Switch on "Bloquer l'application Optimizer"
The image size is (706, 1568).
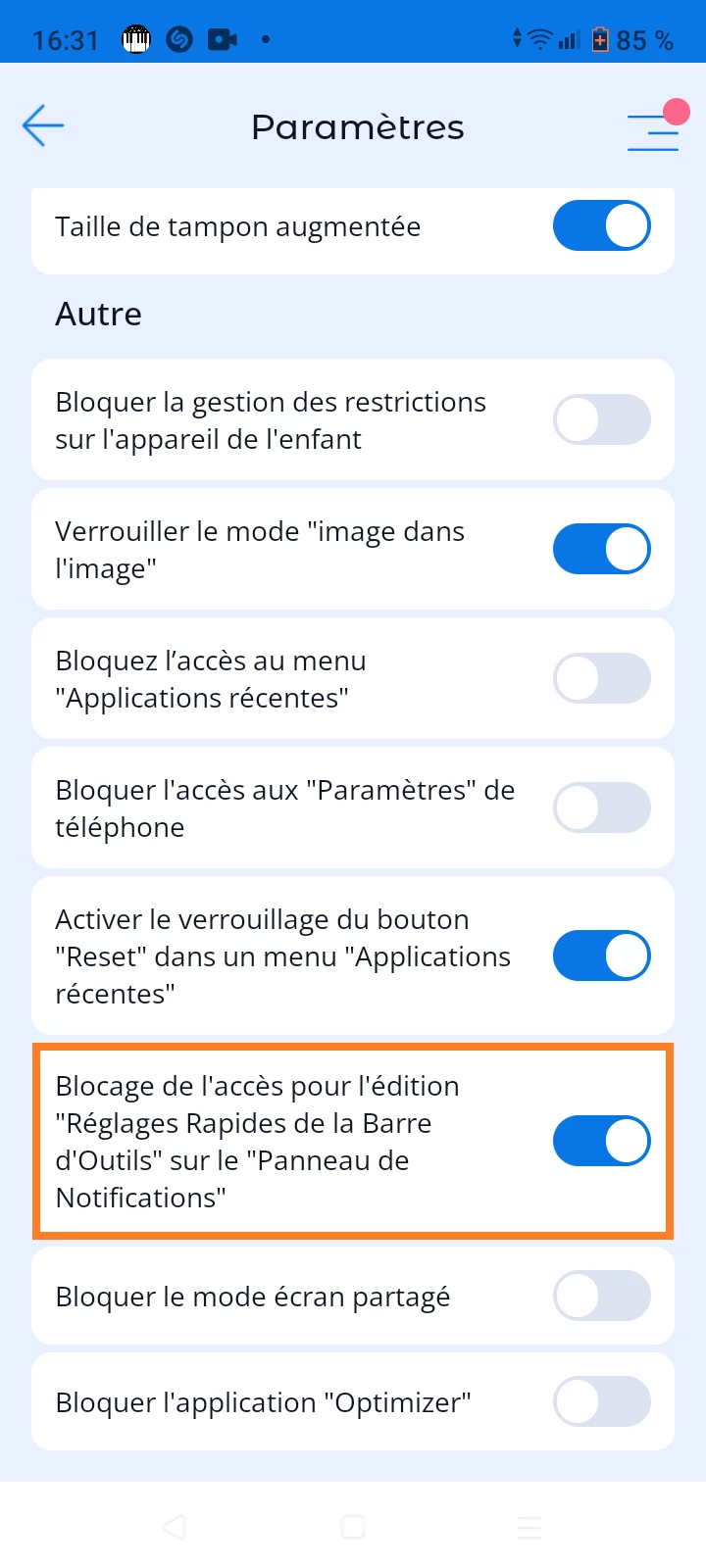(x=601, y=1401)
